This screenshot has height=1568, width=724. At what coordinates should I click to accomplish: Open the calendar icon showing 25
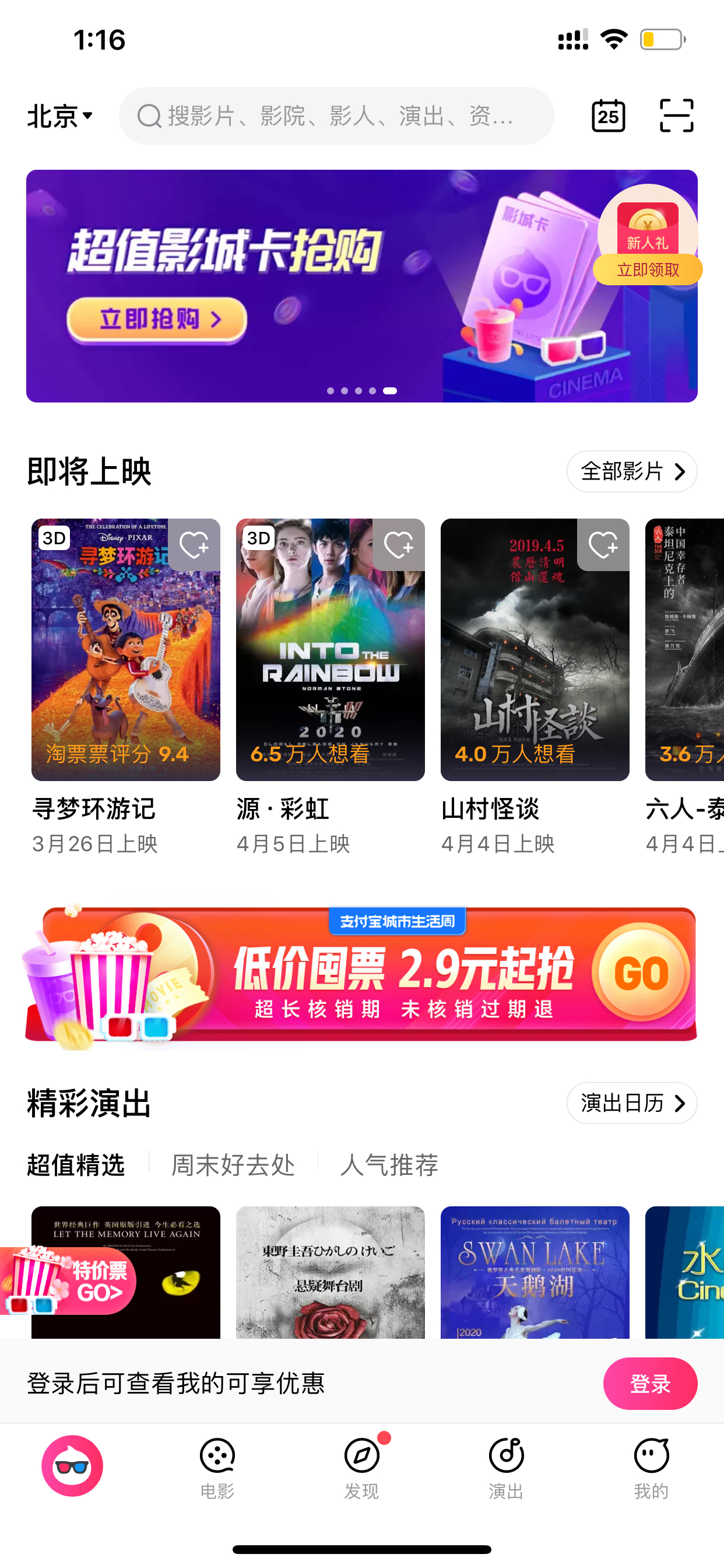[608, 116]
